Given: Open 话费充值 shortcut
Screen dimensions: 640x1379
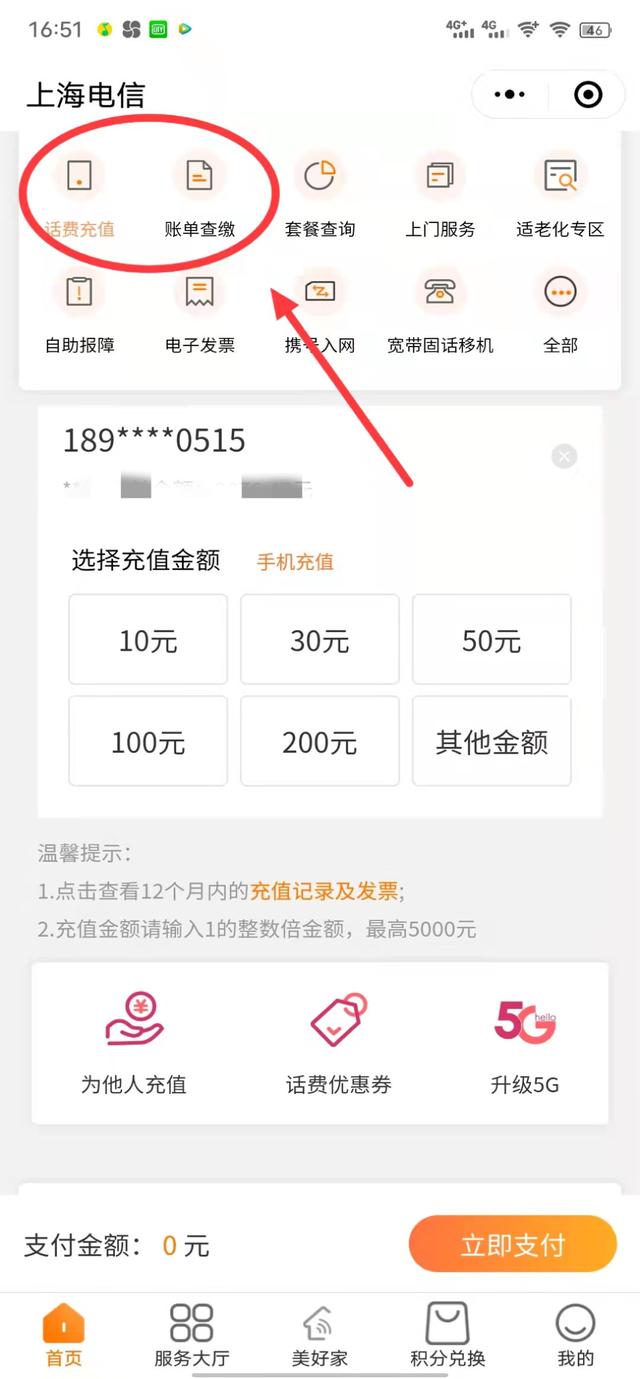Looking at the screenshot, I should [79, 195].
